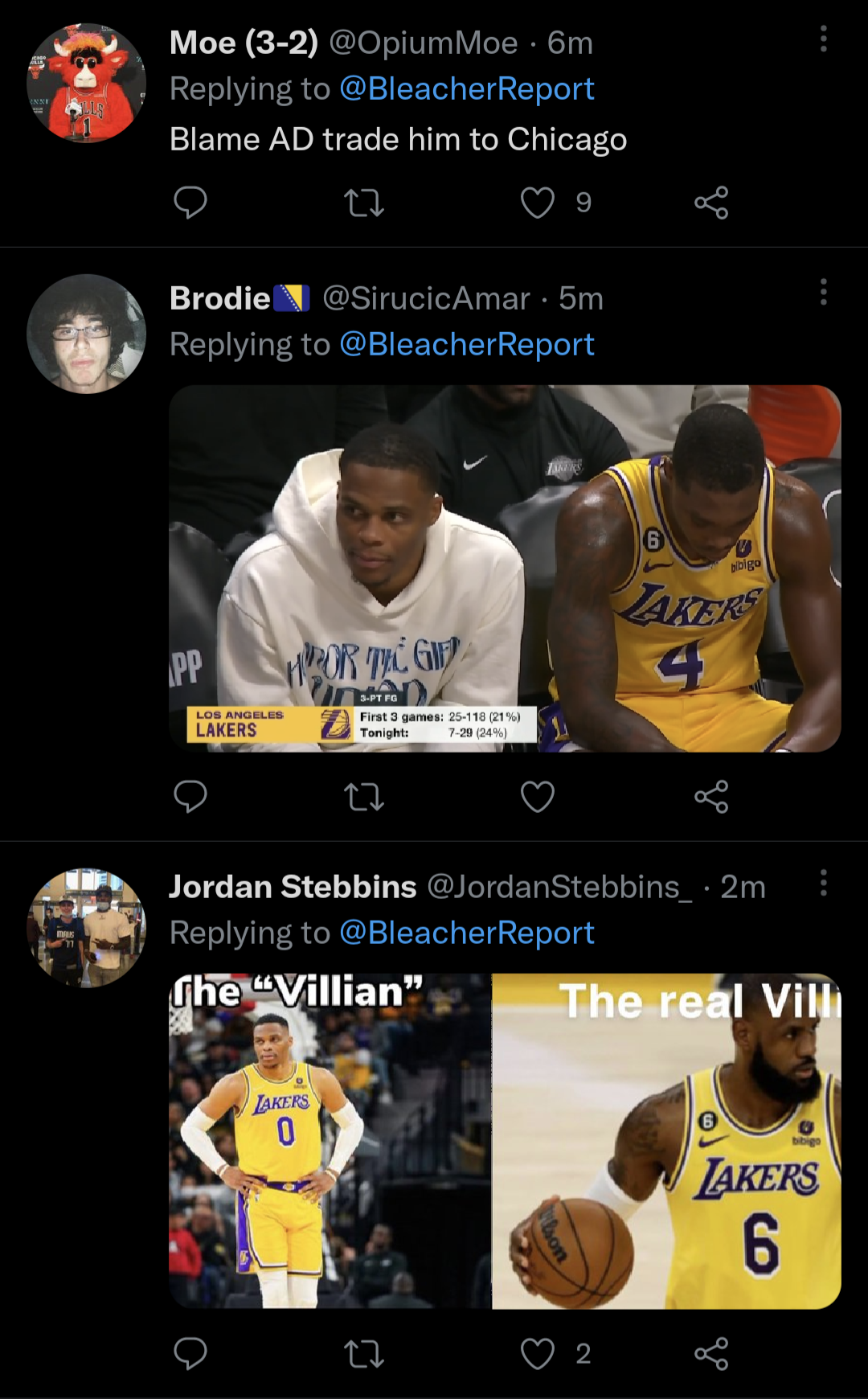Viewport: 868px width, 1399px height.
Task: Share Brodie's tweet
Action: coord(711,797)
